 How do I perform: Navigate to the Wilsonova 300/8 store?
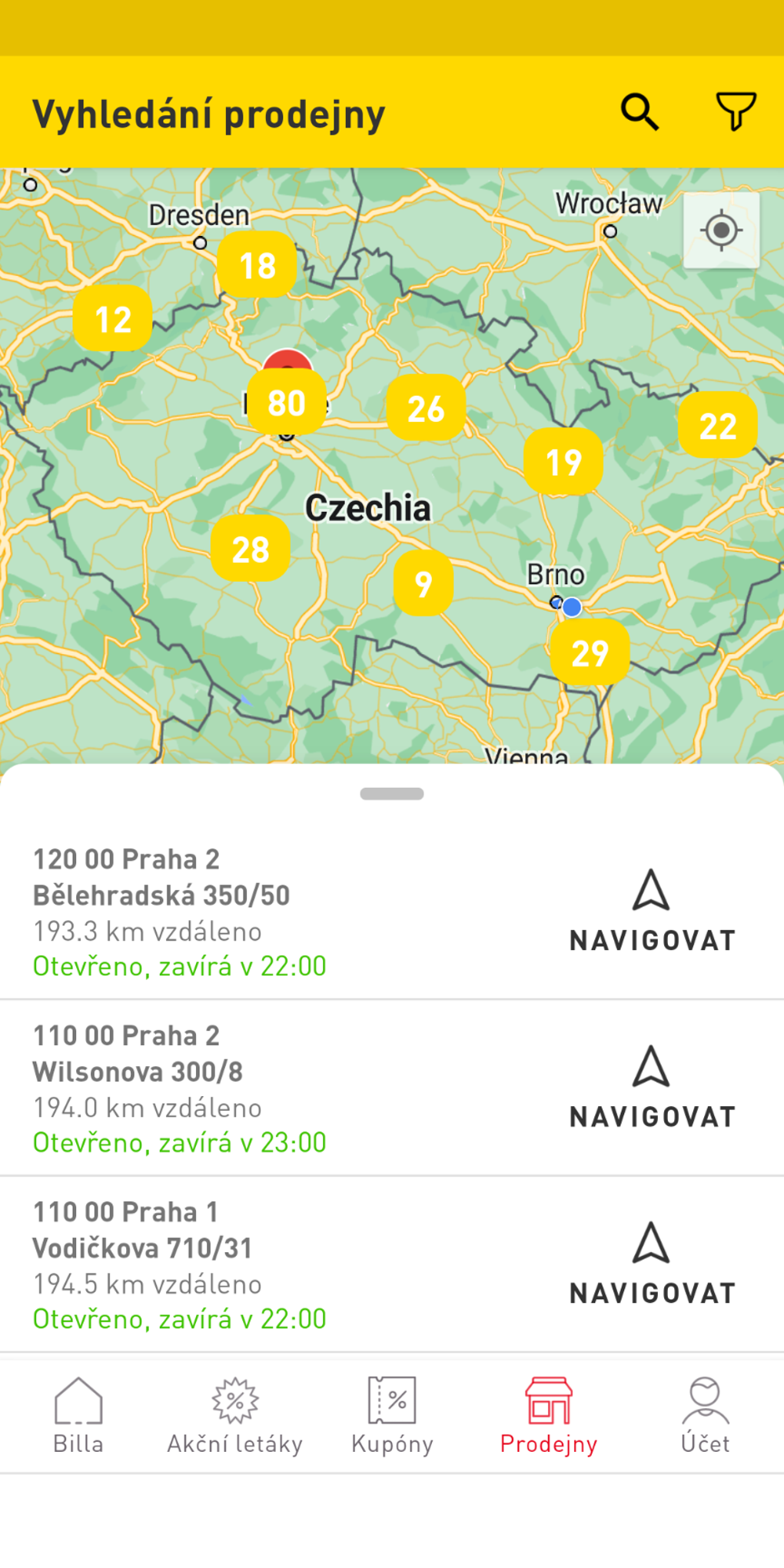pos(652,1088)
